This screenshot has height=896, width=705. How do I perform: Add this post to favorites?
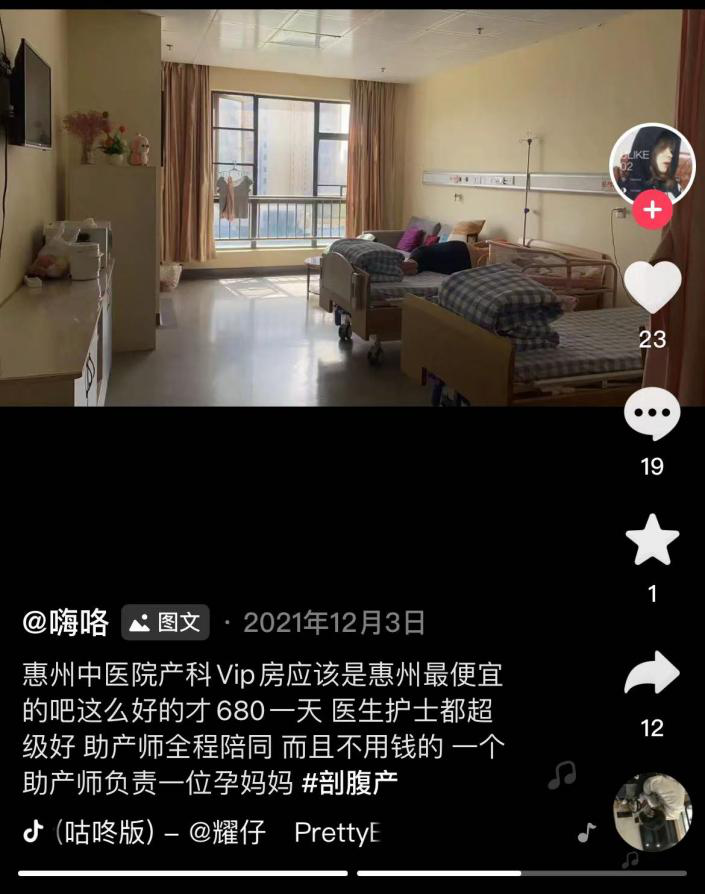pyautogui.click(x=652, y=541)
